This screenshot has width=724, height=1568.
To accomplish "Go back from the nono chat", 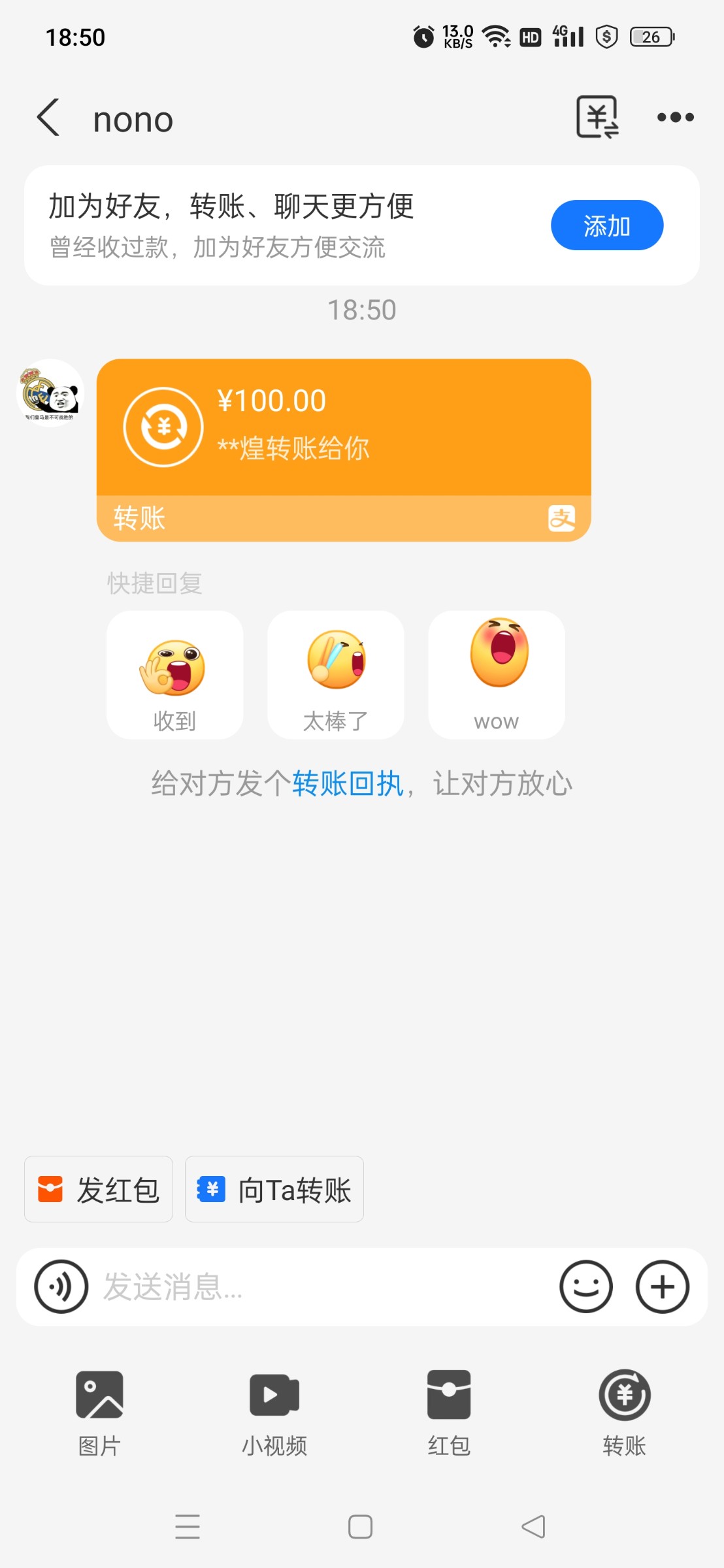I will tap(49, 118).
